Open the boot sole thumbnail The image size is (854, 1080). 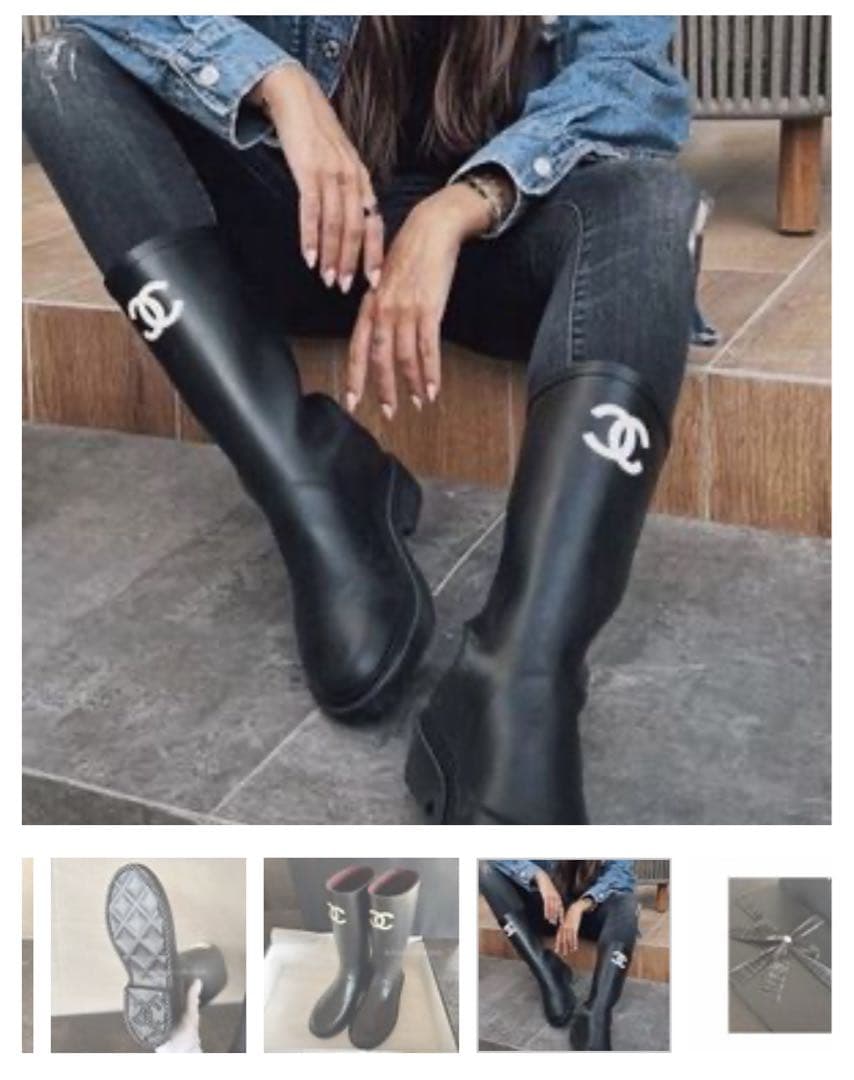tap(148, 954)
